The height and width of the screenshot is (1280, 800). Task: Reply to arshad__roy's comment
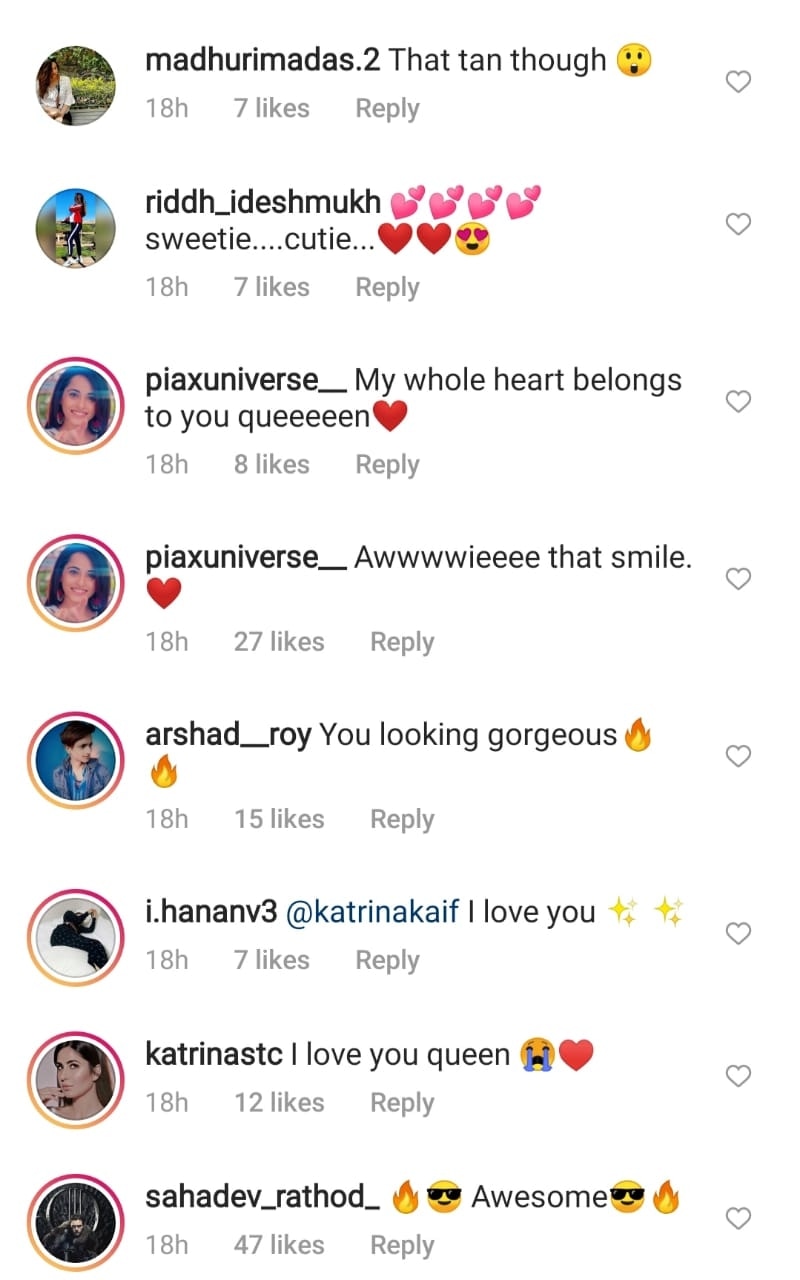pyautogui.click(x=402, y=819)
